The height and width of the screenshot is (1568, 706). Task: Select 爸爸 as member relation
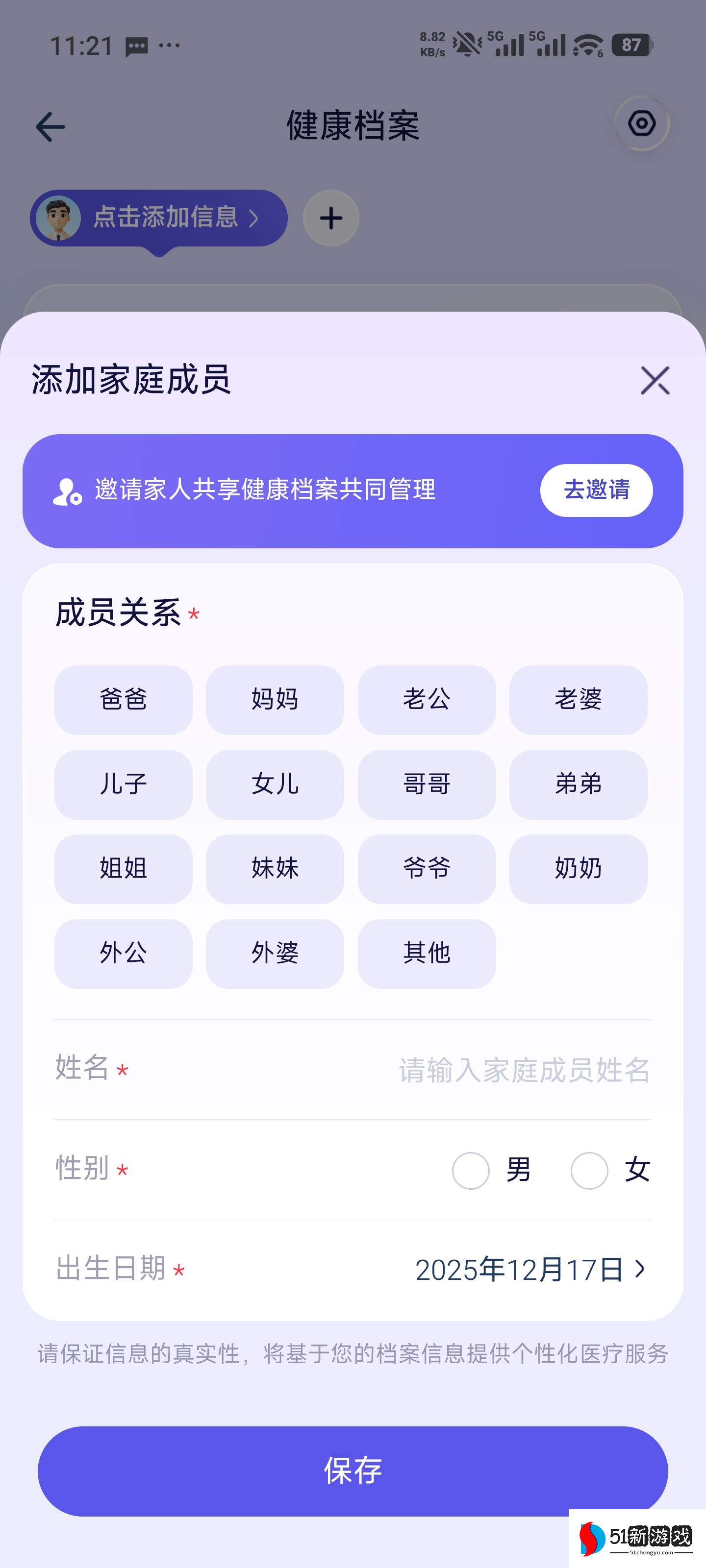(123, 699)
